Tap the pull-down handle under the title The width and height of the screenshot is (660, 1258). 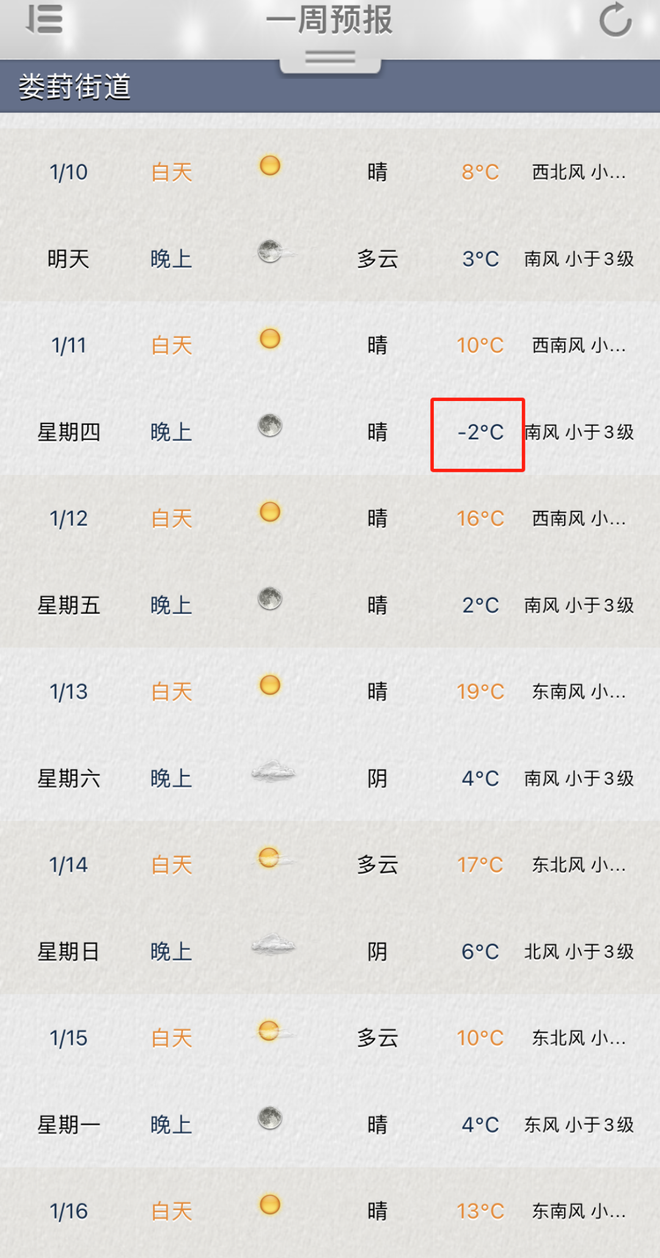click(x=330, y=58)
